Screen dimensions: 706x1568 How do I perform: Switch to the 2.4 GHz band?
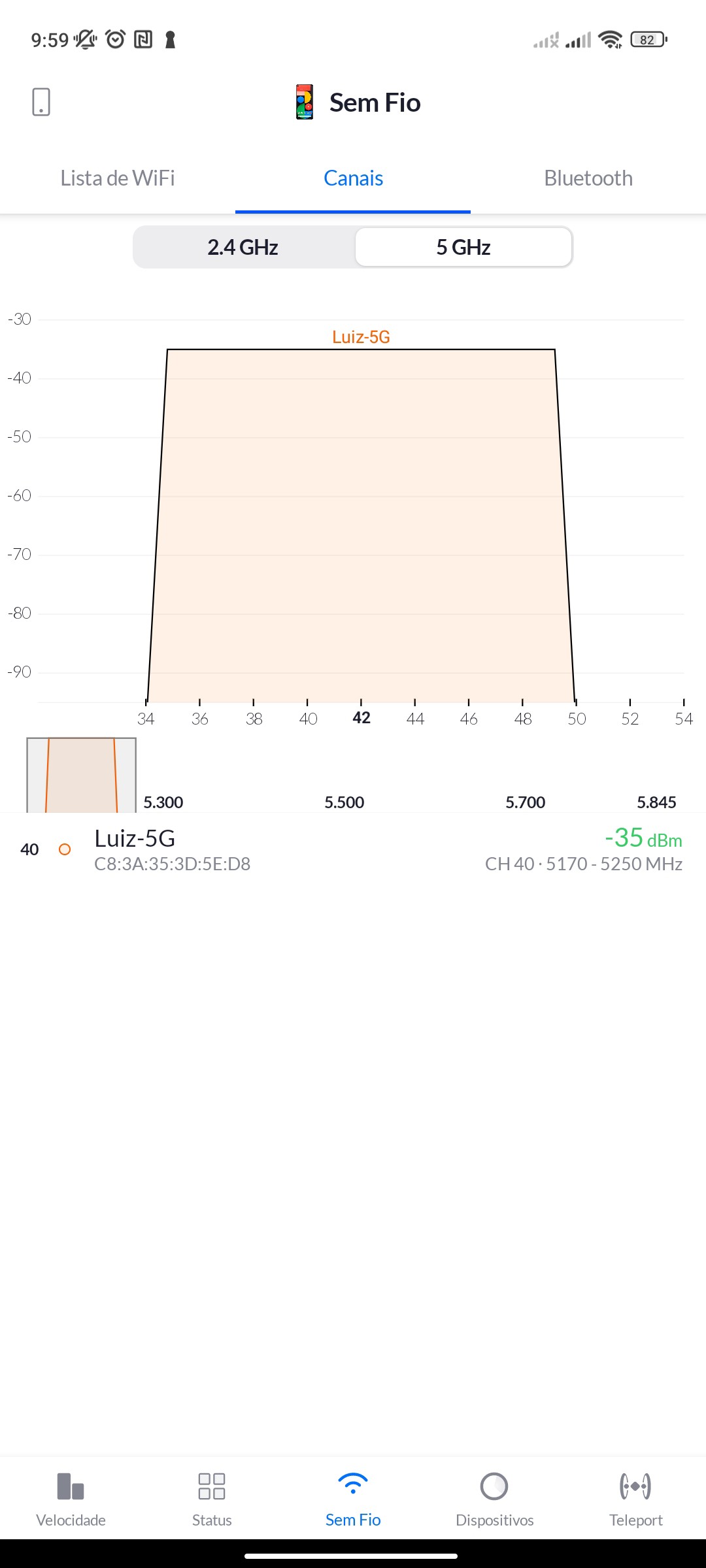pos(243,248)
